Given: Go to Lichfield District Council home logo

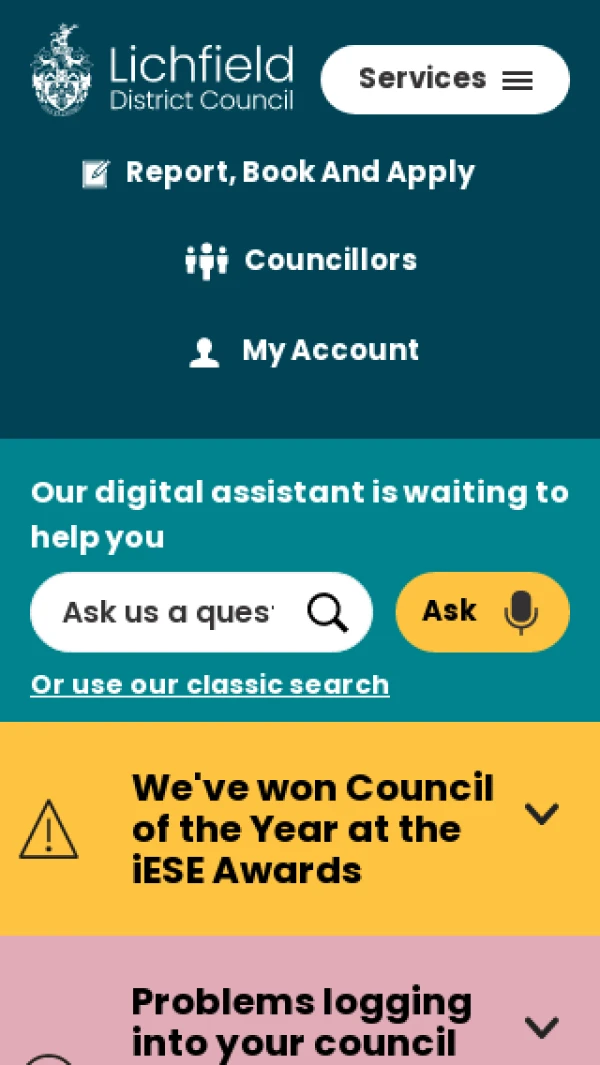Looking at the screenshot, I should [162, 71].
